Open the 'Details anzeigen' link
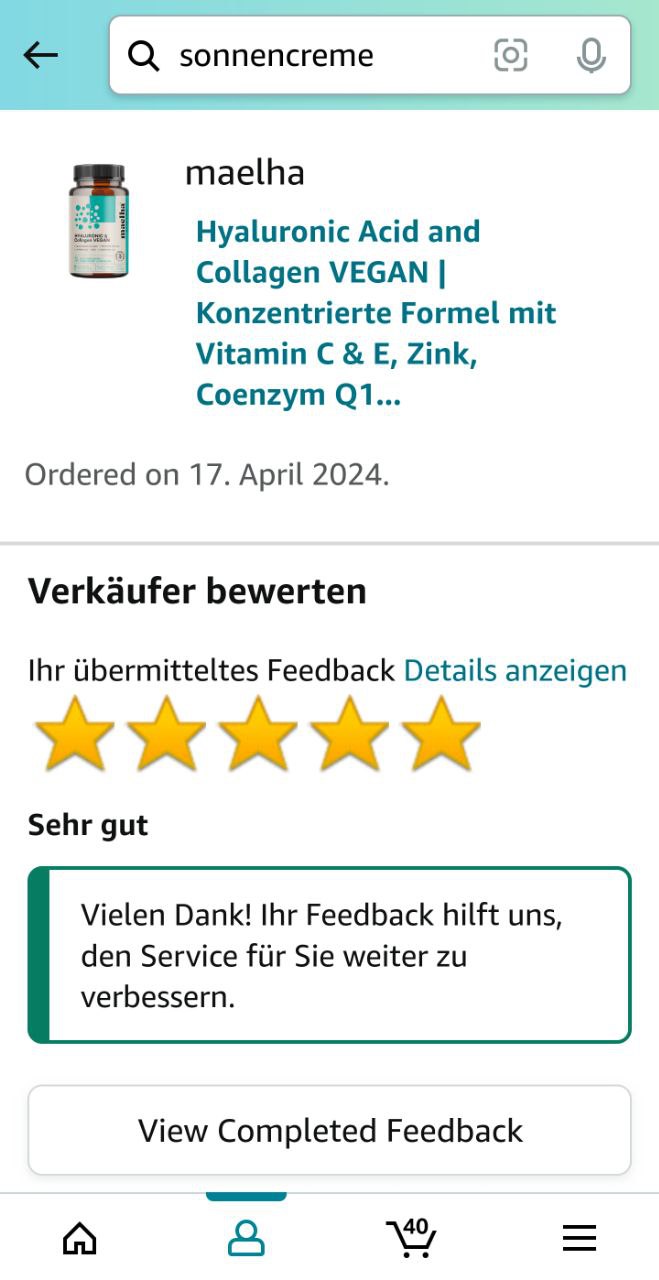 pos(515,671)
